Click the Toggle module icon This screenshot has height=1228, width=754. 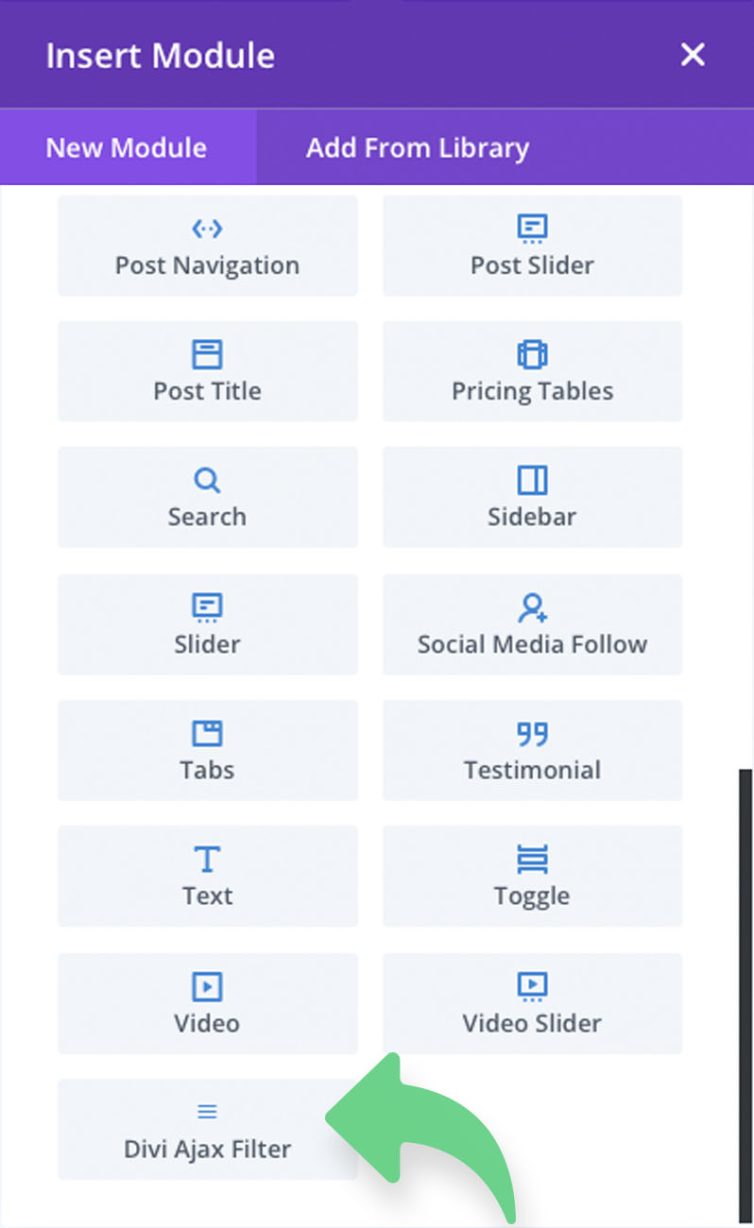point(531,858)
